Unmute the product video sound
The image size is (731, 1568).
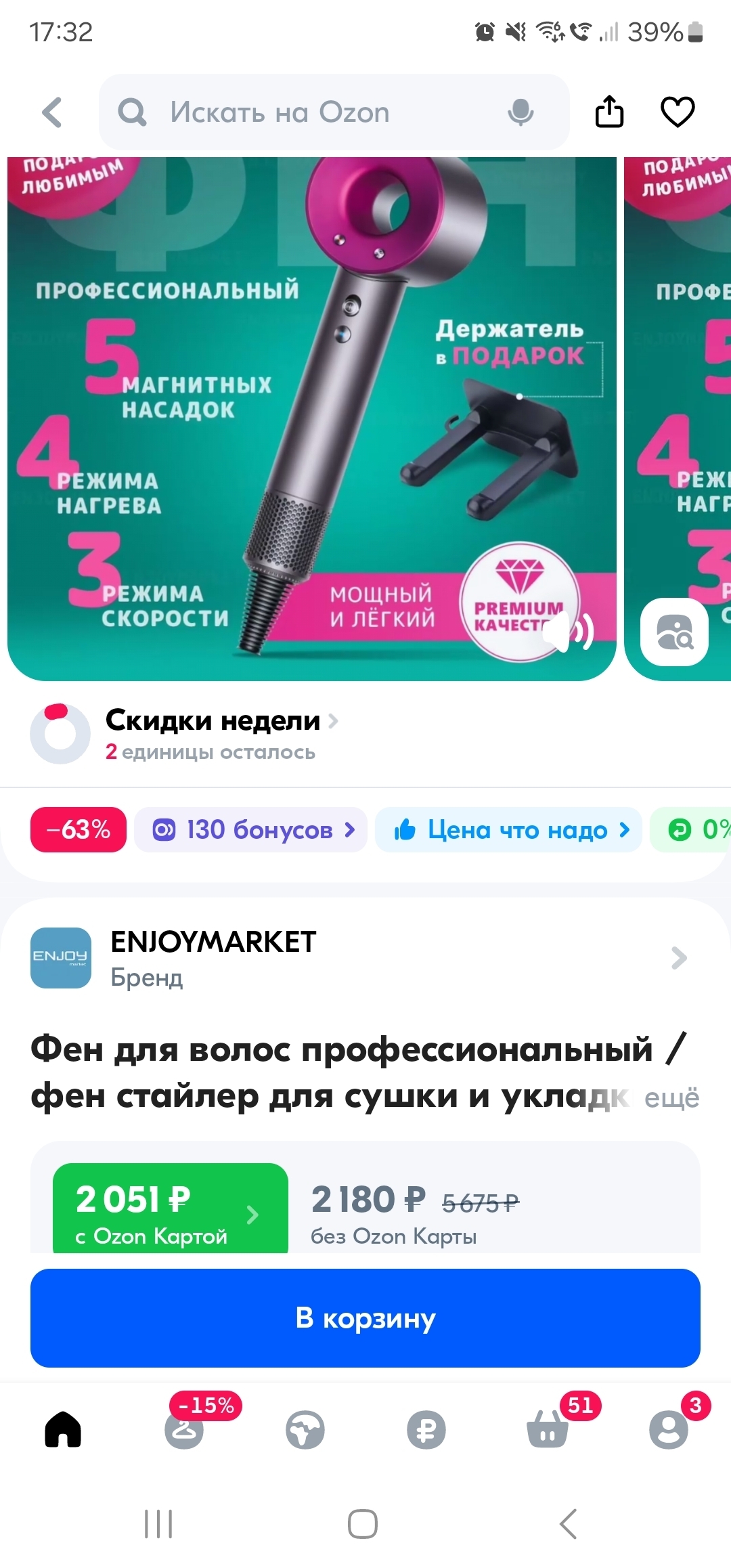pos(571,631)
